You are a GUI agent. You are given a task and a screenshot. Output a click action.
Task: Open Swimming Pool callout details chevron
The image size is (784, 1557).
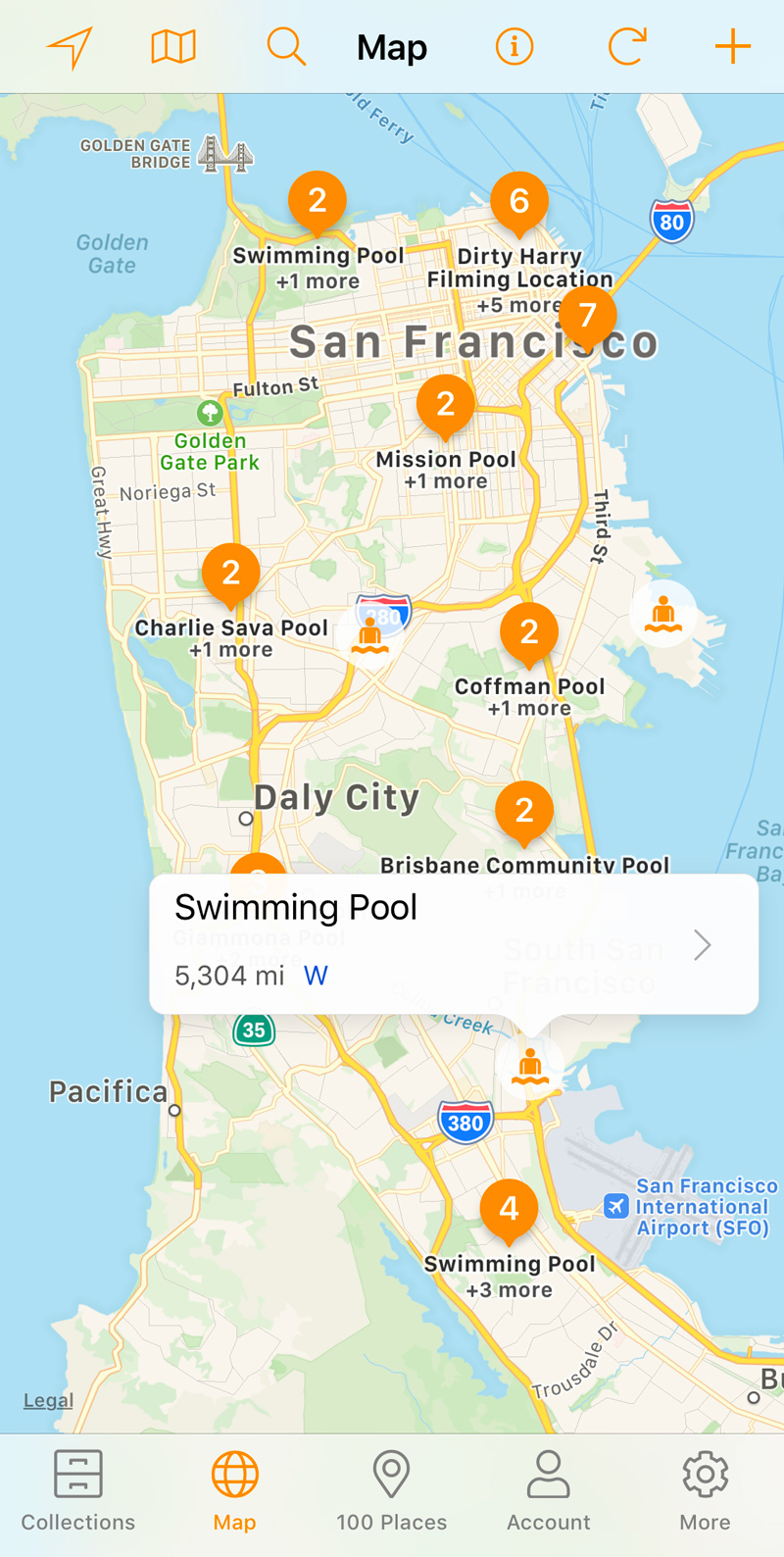pyautogui.click(x=702, y=945)
